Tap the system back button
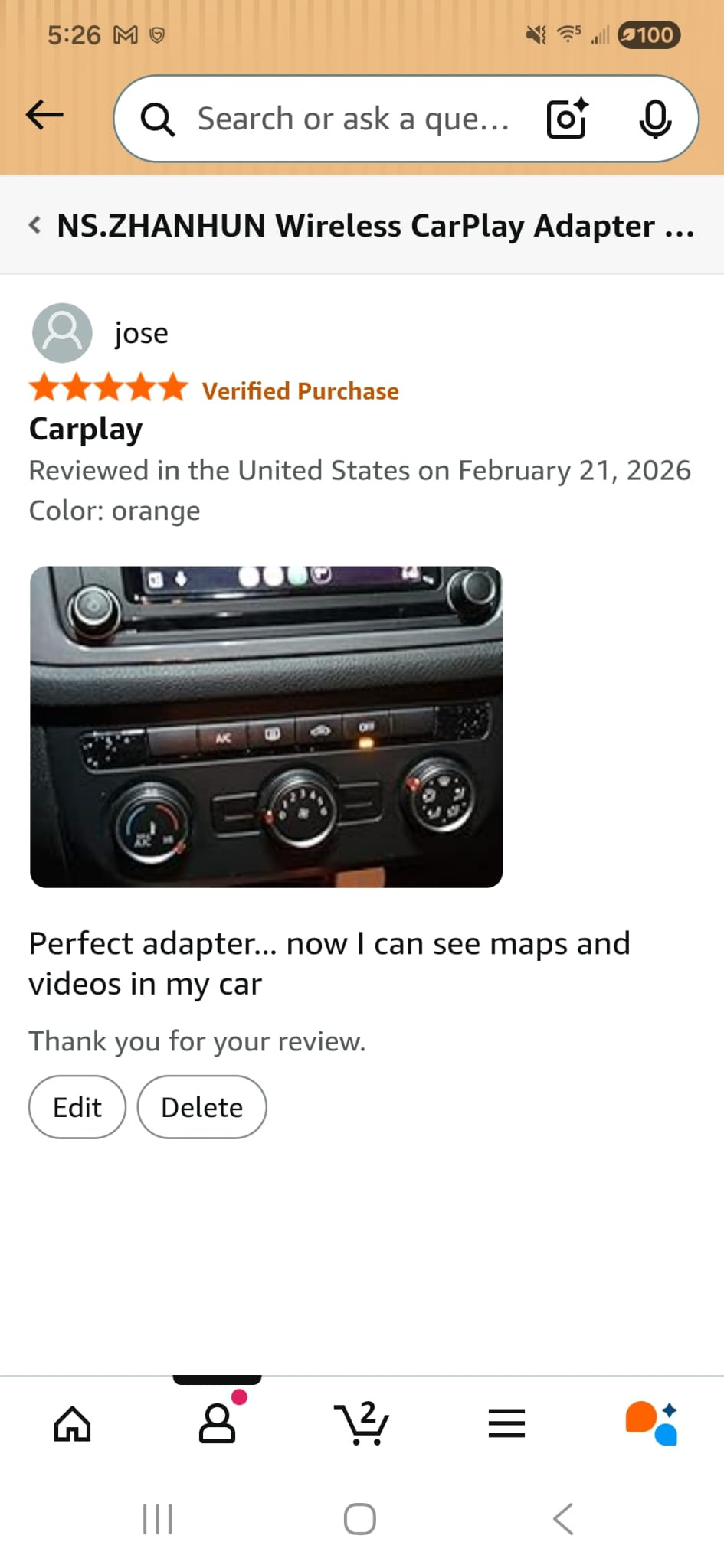724x1568 pixels. (564, 1519)
